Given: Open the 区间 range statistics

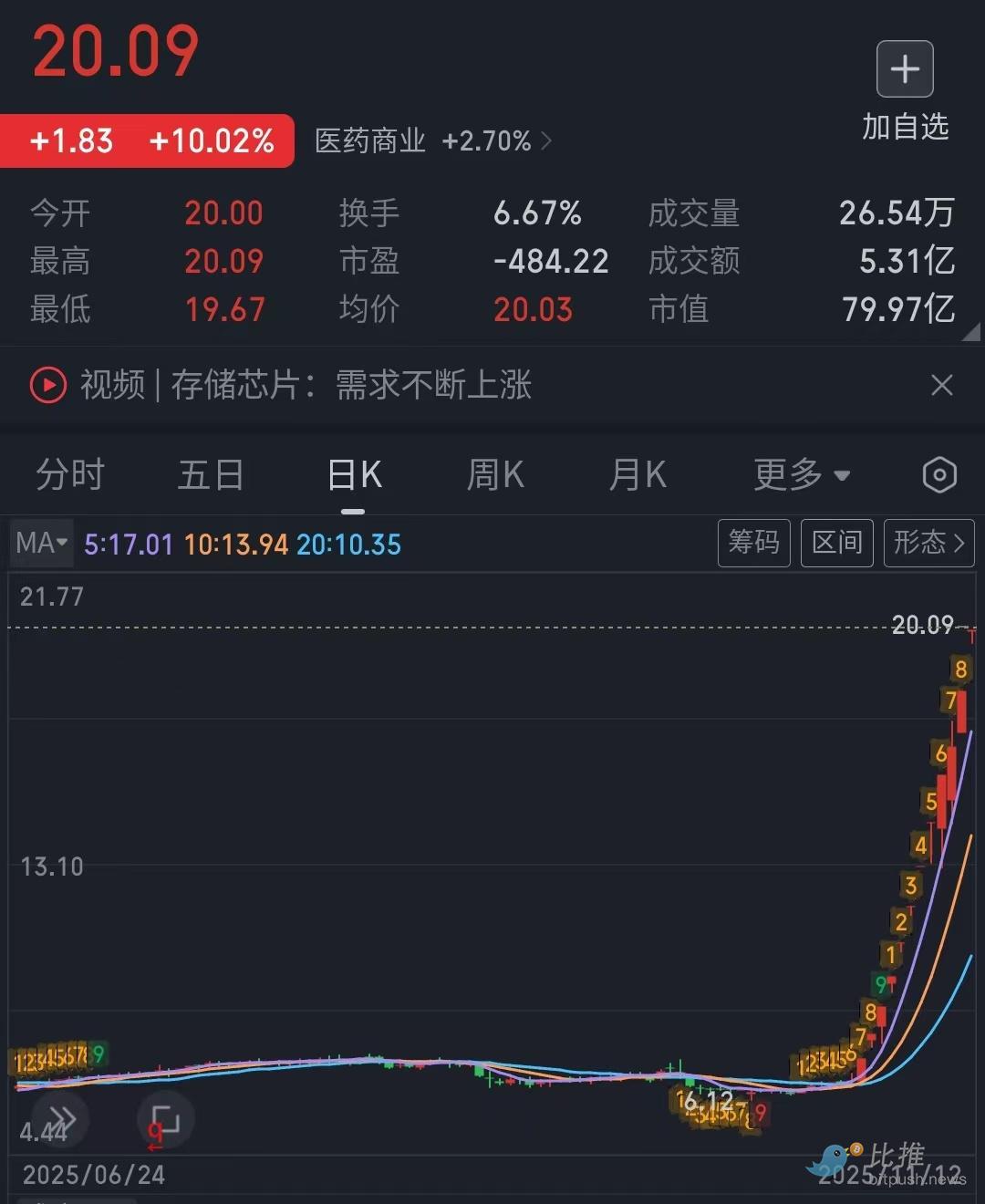Looking at the screenshot, I should tap(836, 544).
